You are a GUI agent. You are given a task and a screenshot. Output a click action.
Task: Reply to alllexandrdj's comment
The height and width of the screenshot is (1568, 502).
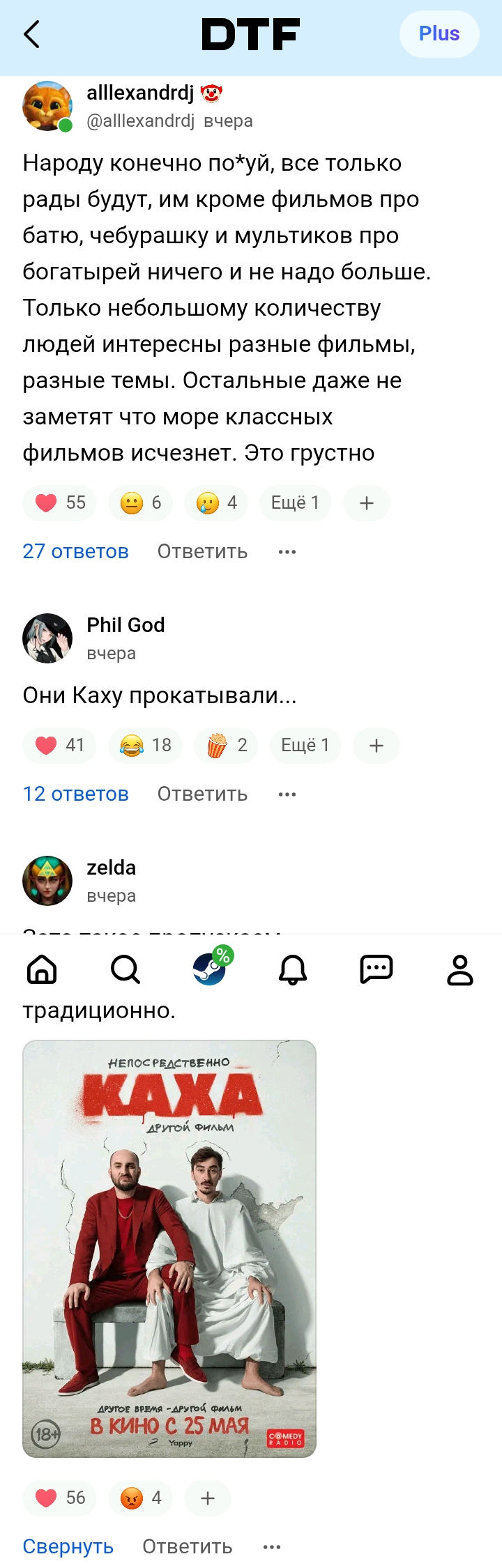coord(202,551)
